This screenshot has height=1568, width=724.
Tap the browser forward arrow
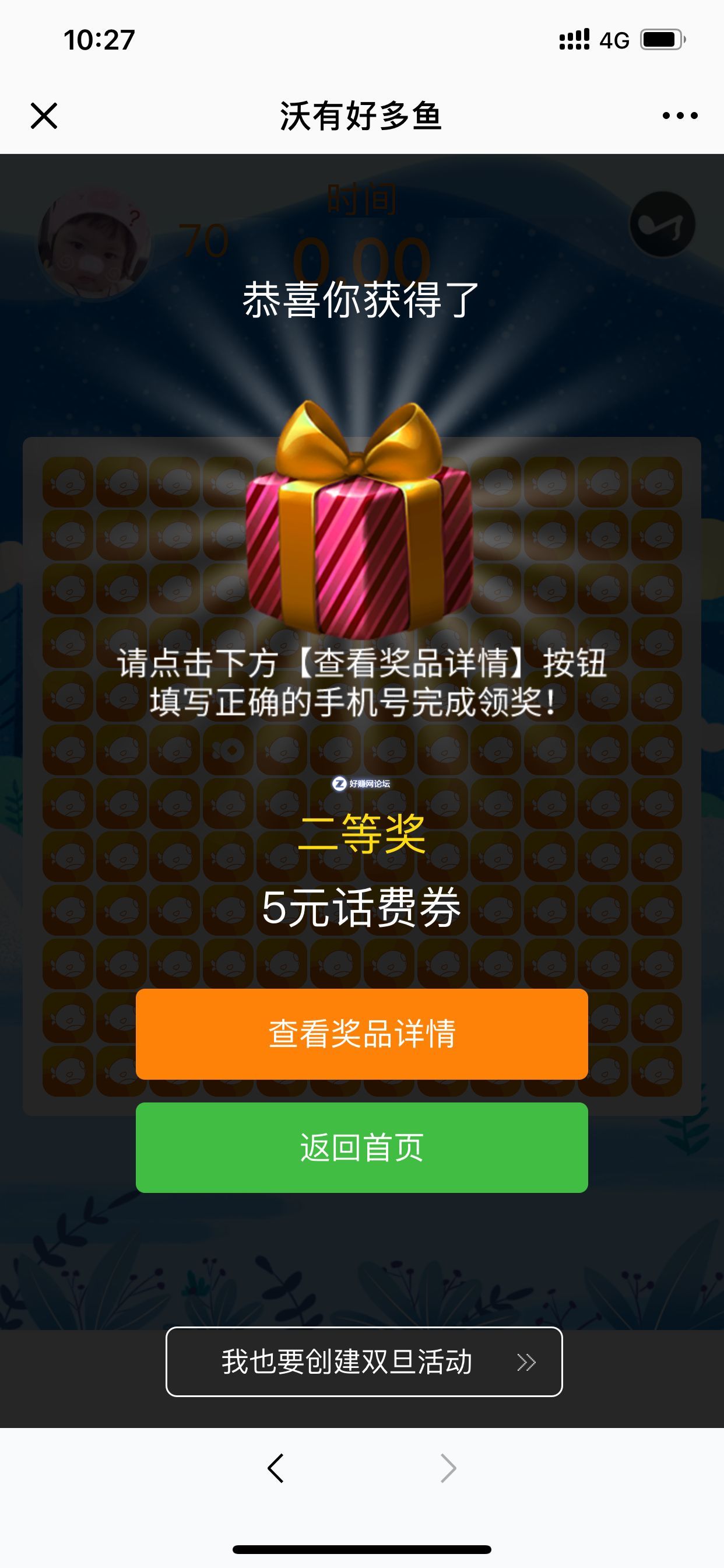point(448,1468)
